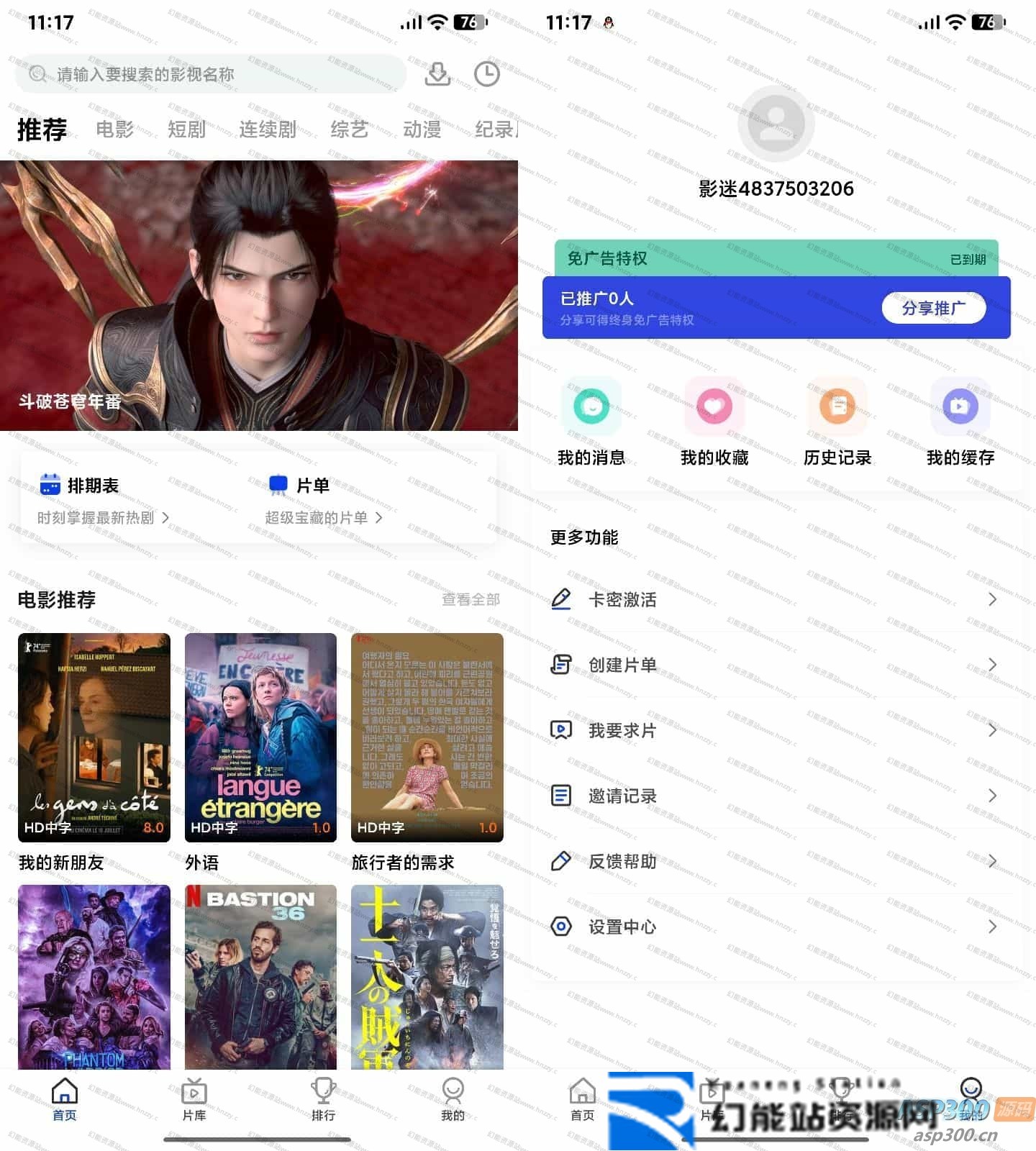View all under 电影推荐 via 查看全部
This screenshot has width=1036, height=1151.
click(x=471, y=599)
